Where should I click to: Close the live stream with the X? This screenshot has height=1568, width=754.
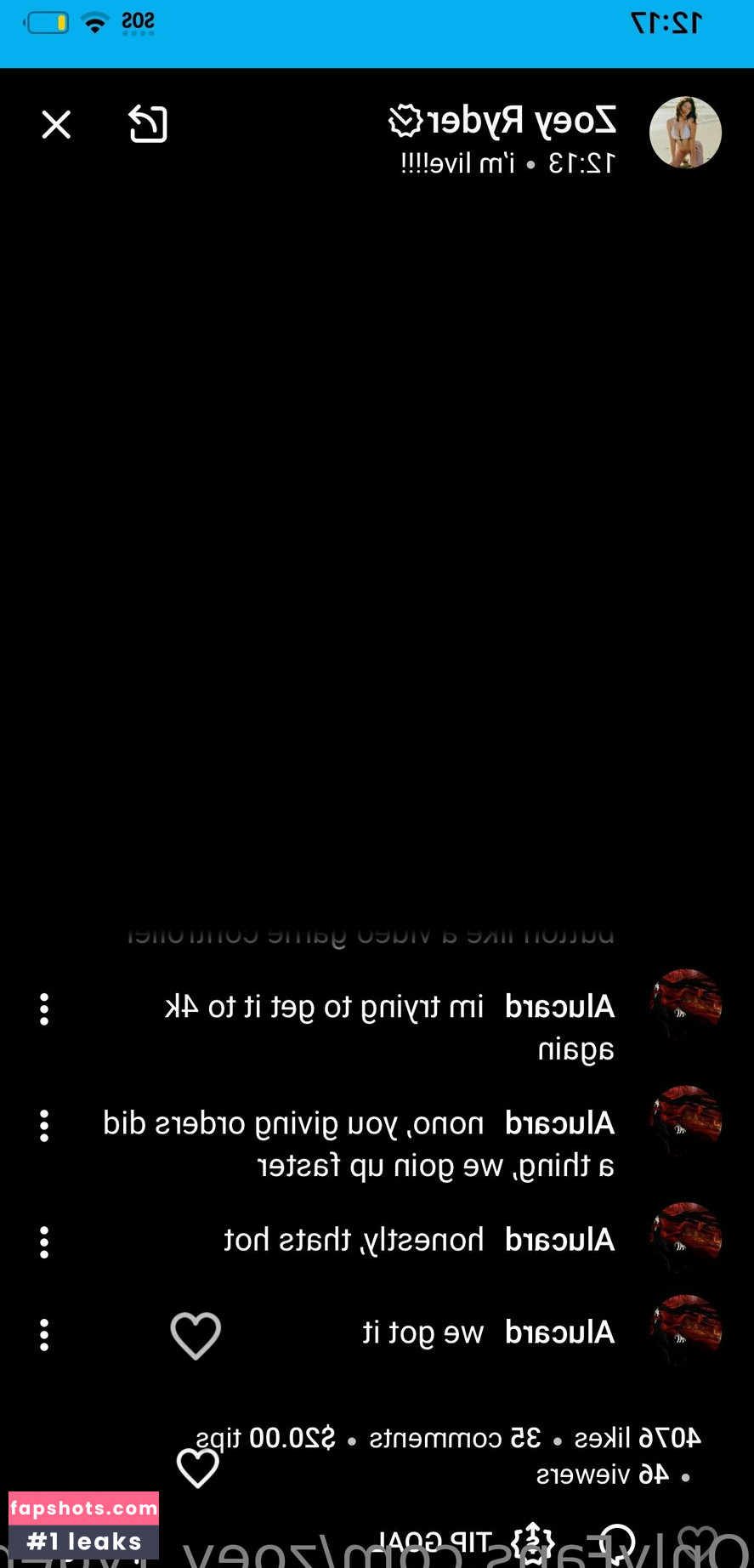coord(56,125)
